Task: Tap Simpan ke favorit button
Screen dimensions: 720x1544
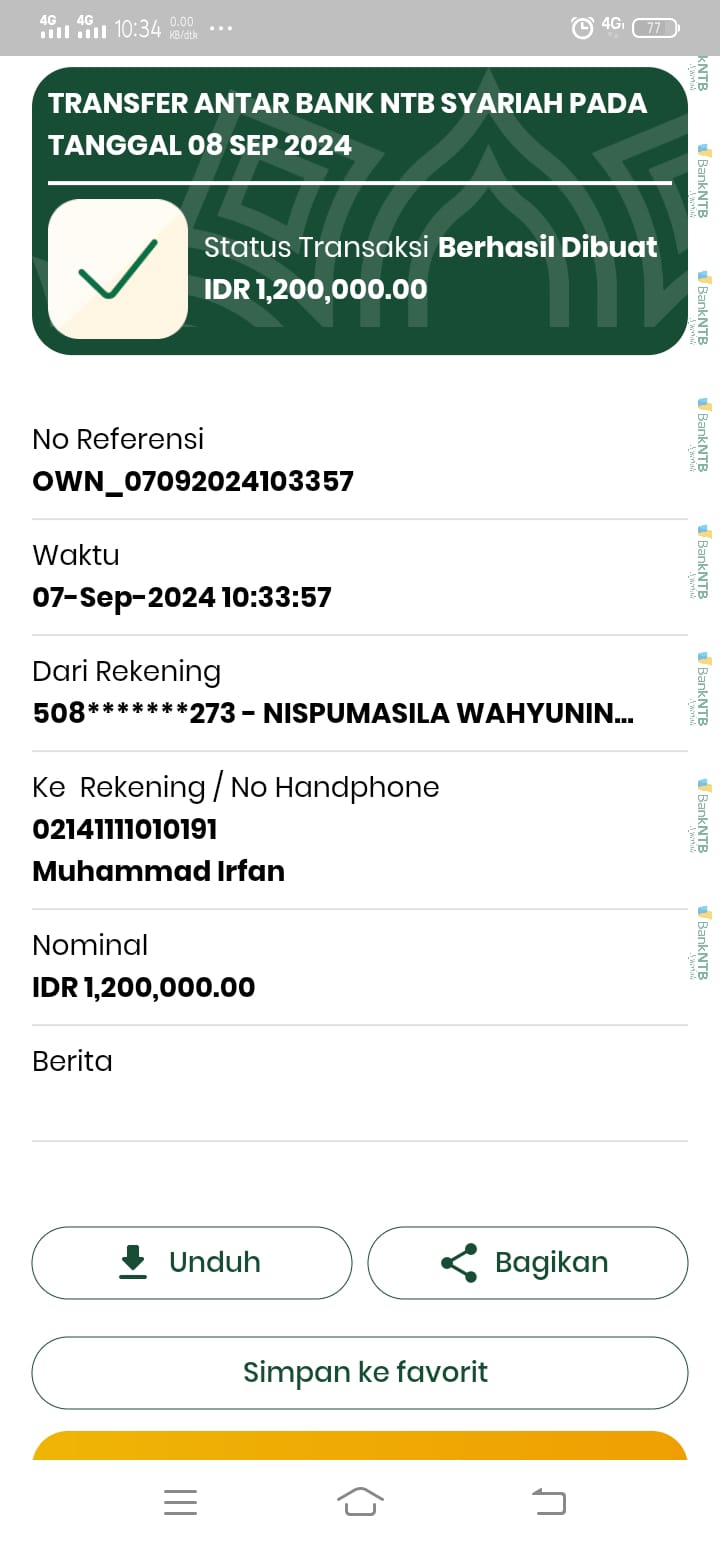Action: coord(360,1372)
